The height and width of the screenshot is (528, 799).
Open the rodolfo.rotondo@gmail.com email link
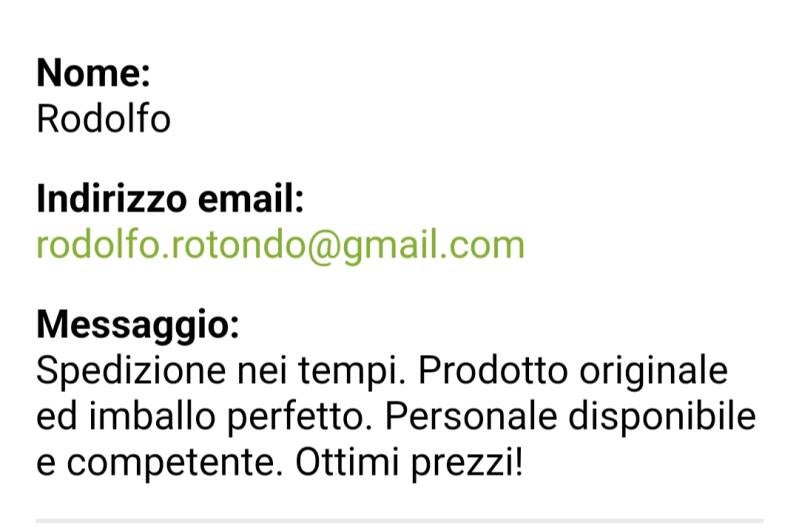pos(280,245)
